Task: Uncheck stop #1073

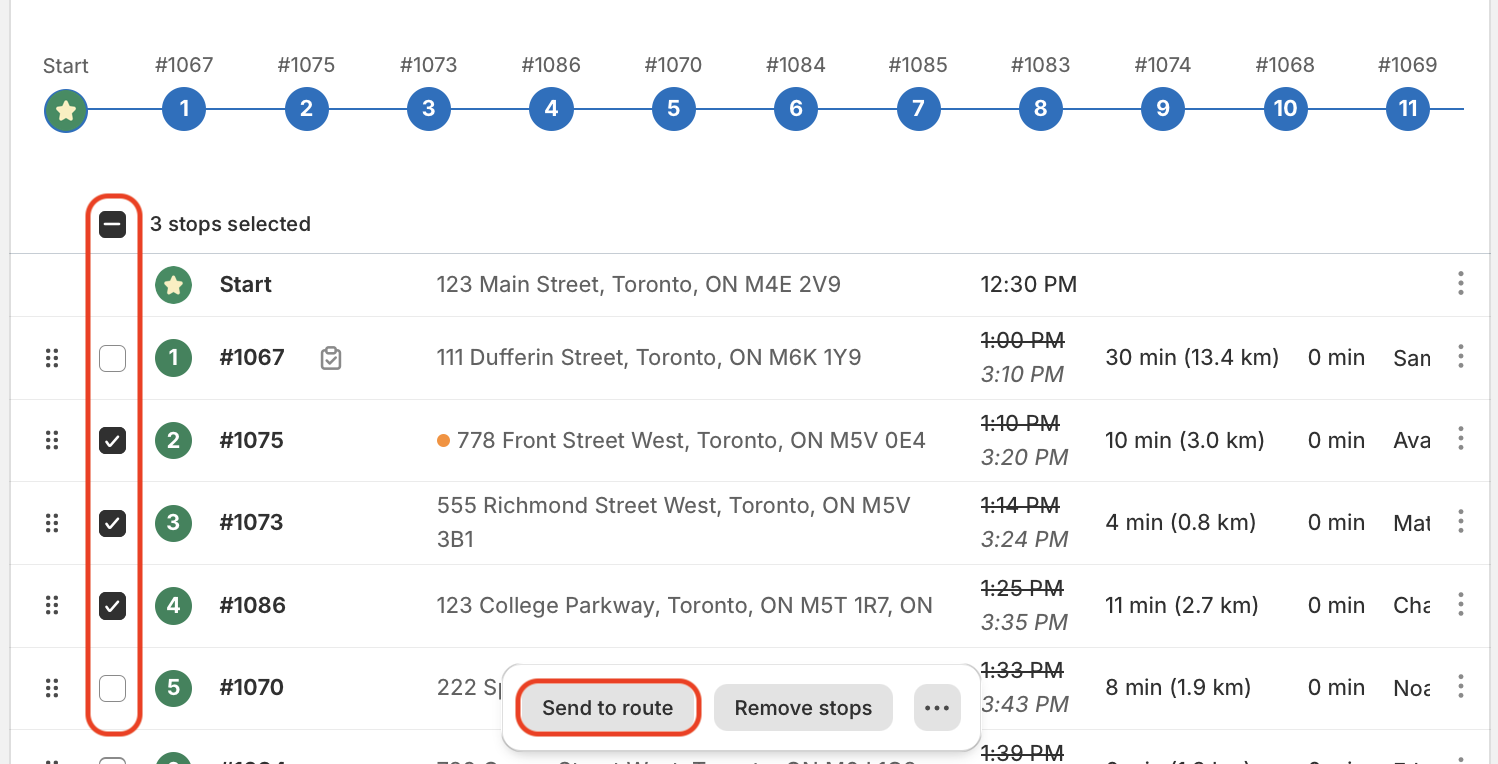Action: 113,522
